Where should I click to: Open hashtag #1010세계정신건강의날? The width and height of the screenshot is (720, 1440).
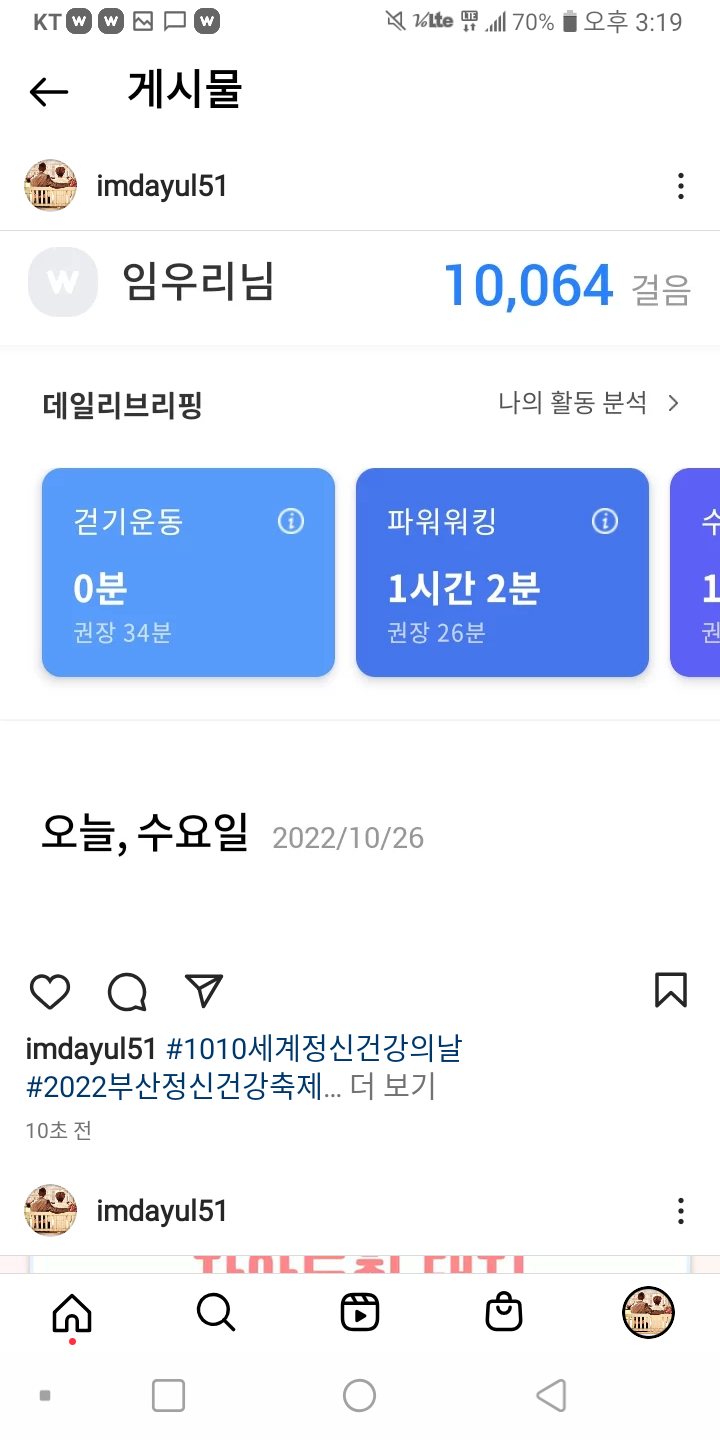313,1049
